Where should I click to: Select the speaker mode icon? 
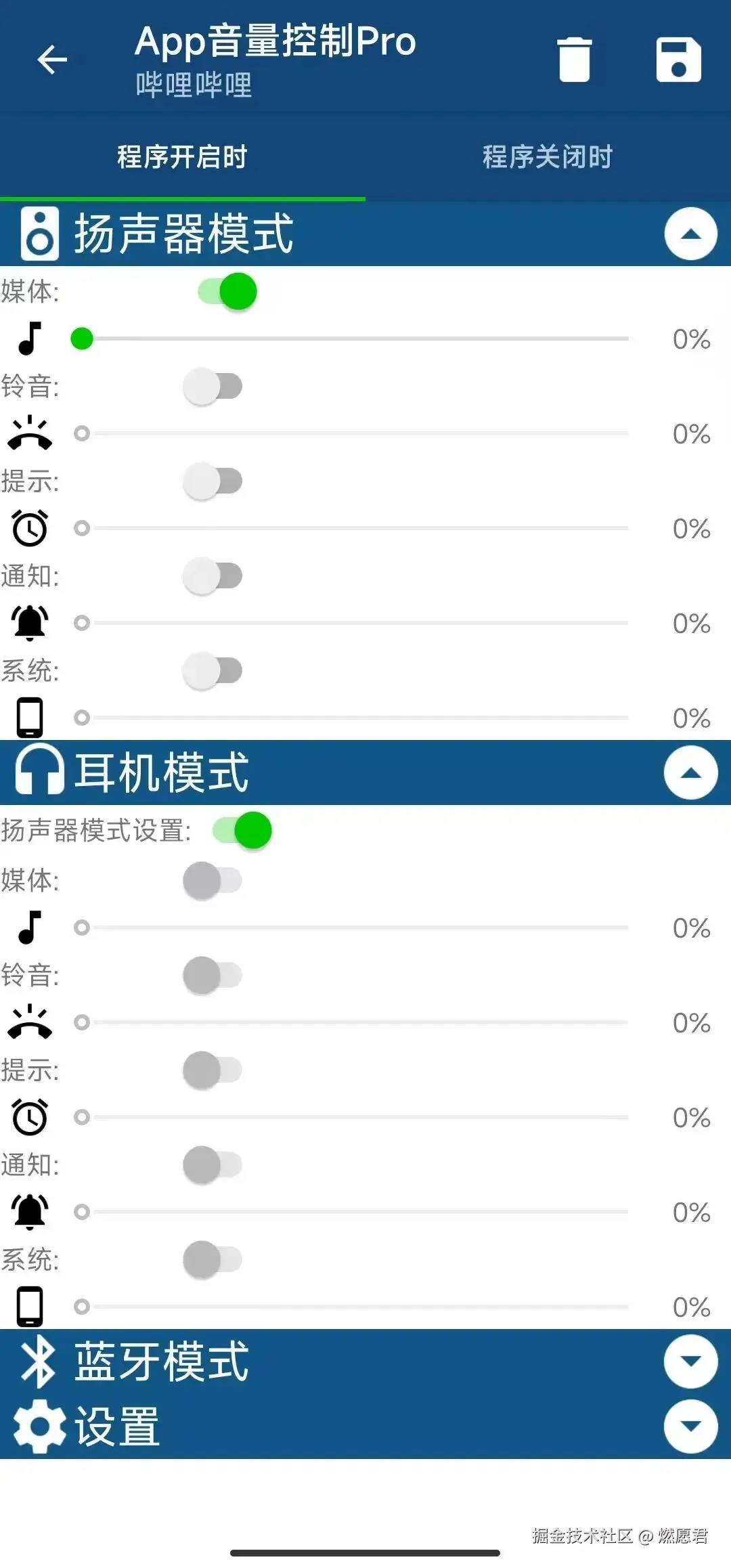pos(37,234)
